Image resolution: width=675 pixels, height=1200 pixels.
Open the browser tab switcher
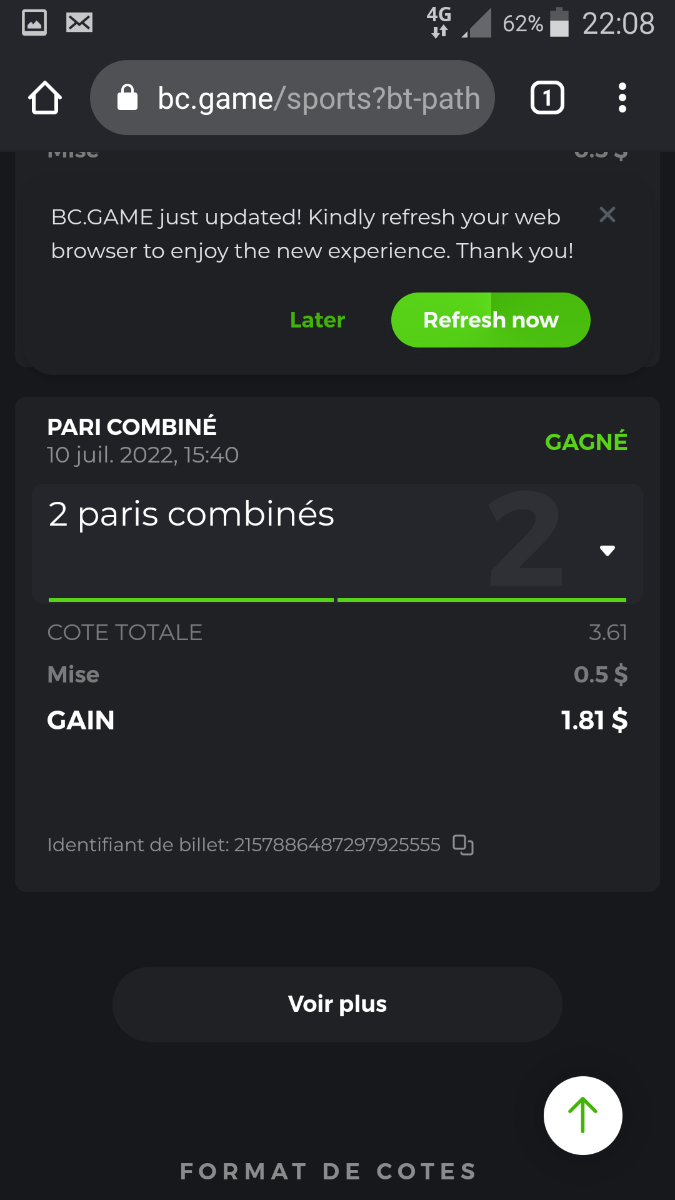coord(547,98)
